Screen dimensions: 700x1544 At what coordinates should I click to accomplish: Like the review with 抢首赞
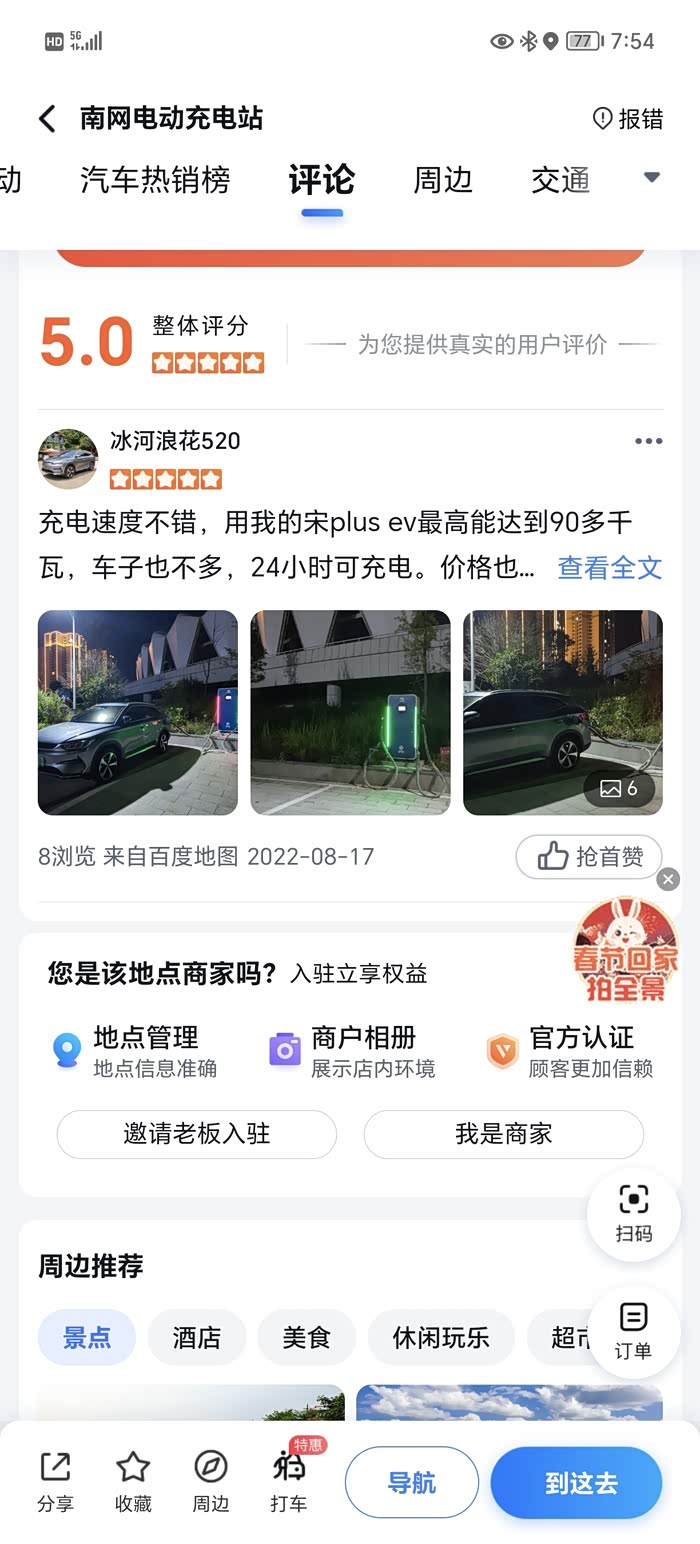pos(588,856)
